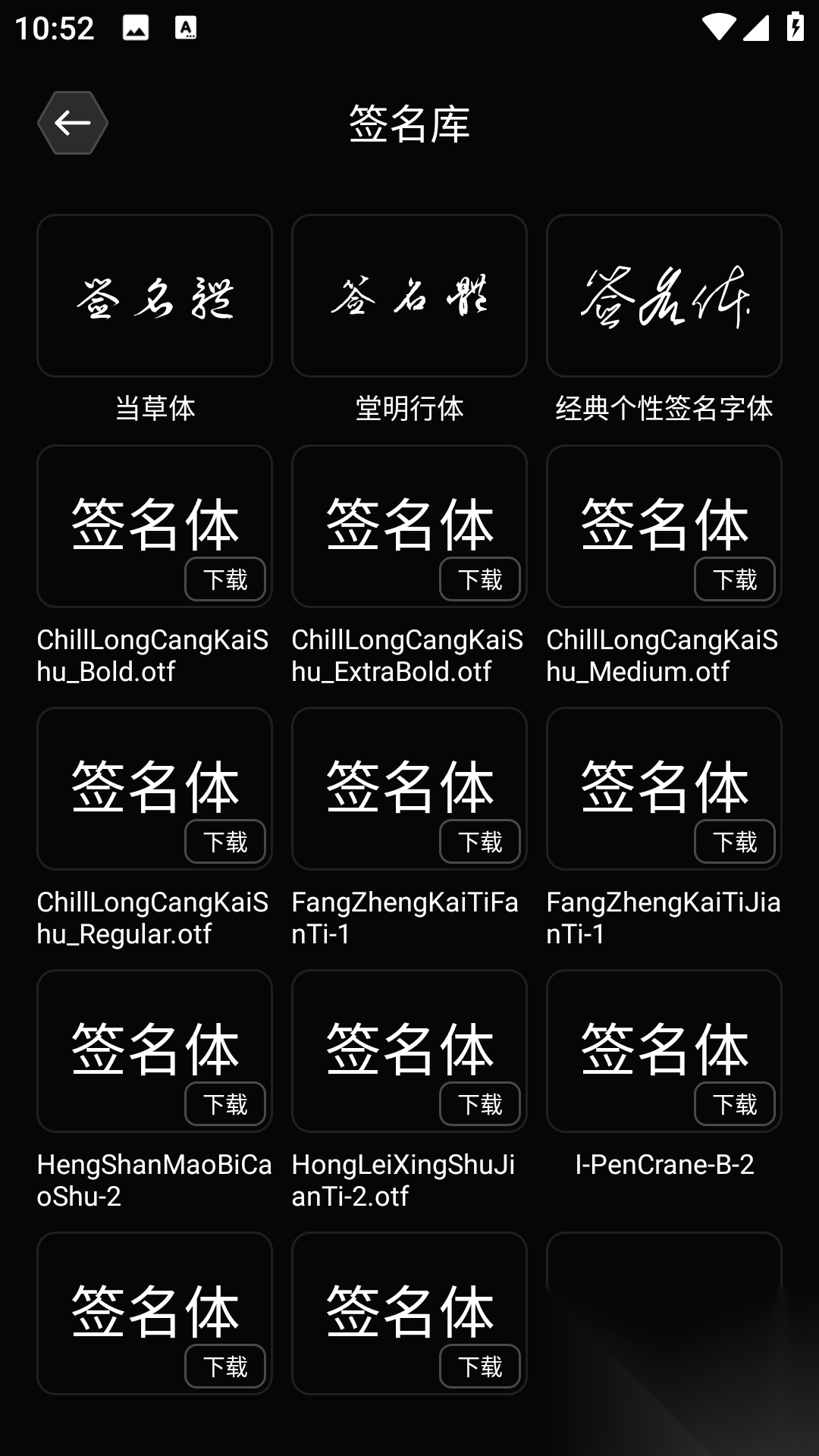Select the 当草体 signature font
Screen dimensions: 819x1456
pos(155,296)
